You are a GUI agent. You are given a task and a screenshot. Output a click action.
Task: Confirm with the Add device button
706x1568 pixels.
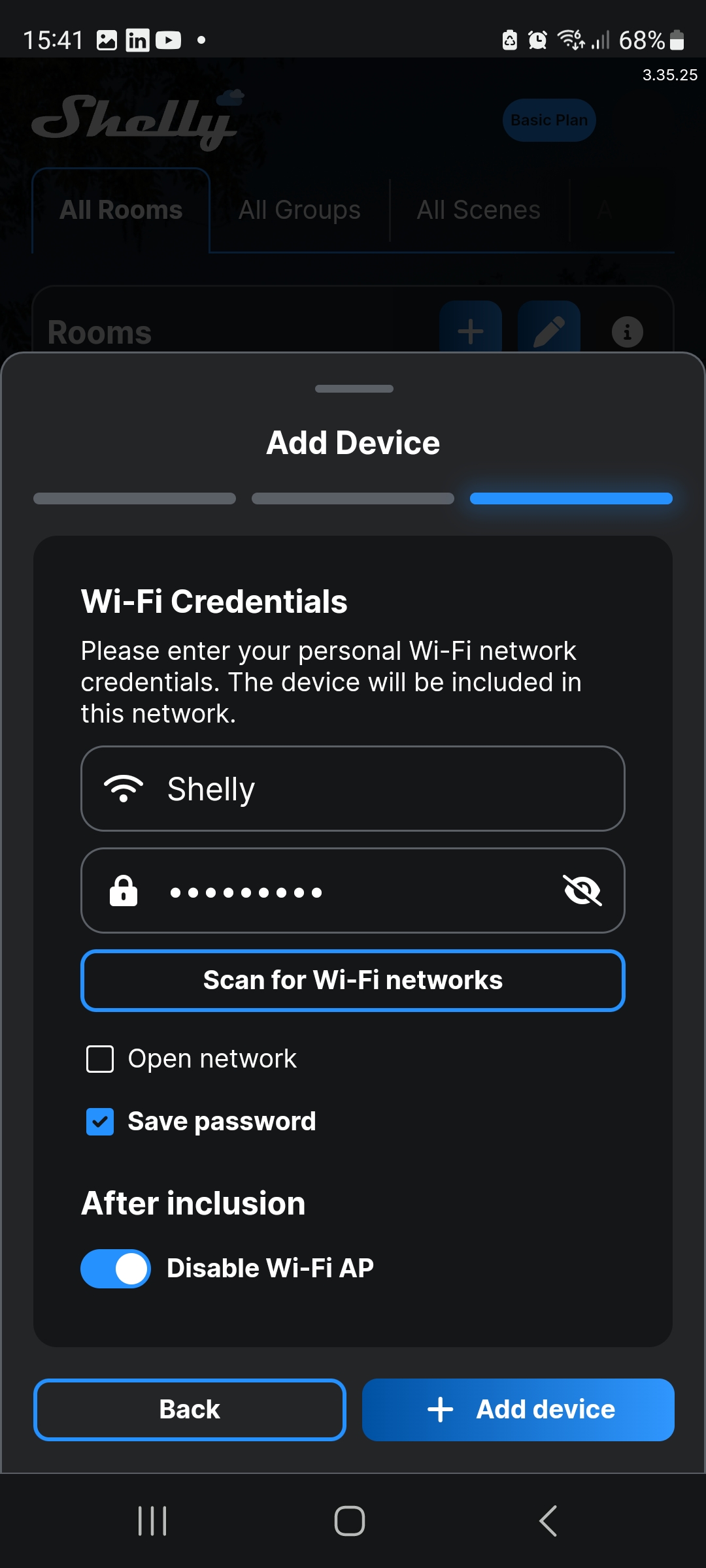point(518,1409)
